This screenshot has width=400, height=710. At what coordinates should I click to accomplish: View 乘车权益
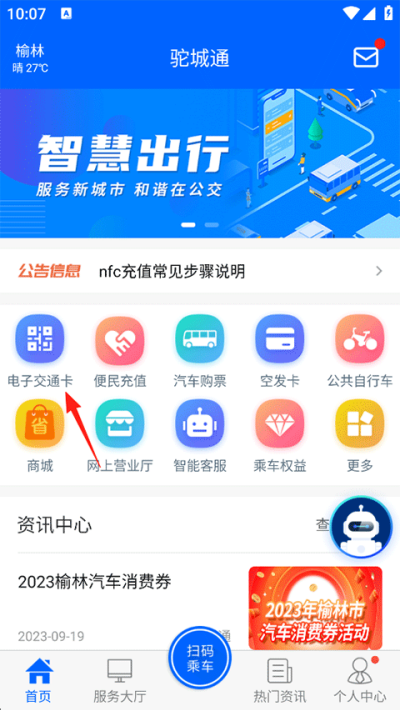[280, 436]
